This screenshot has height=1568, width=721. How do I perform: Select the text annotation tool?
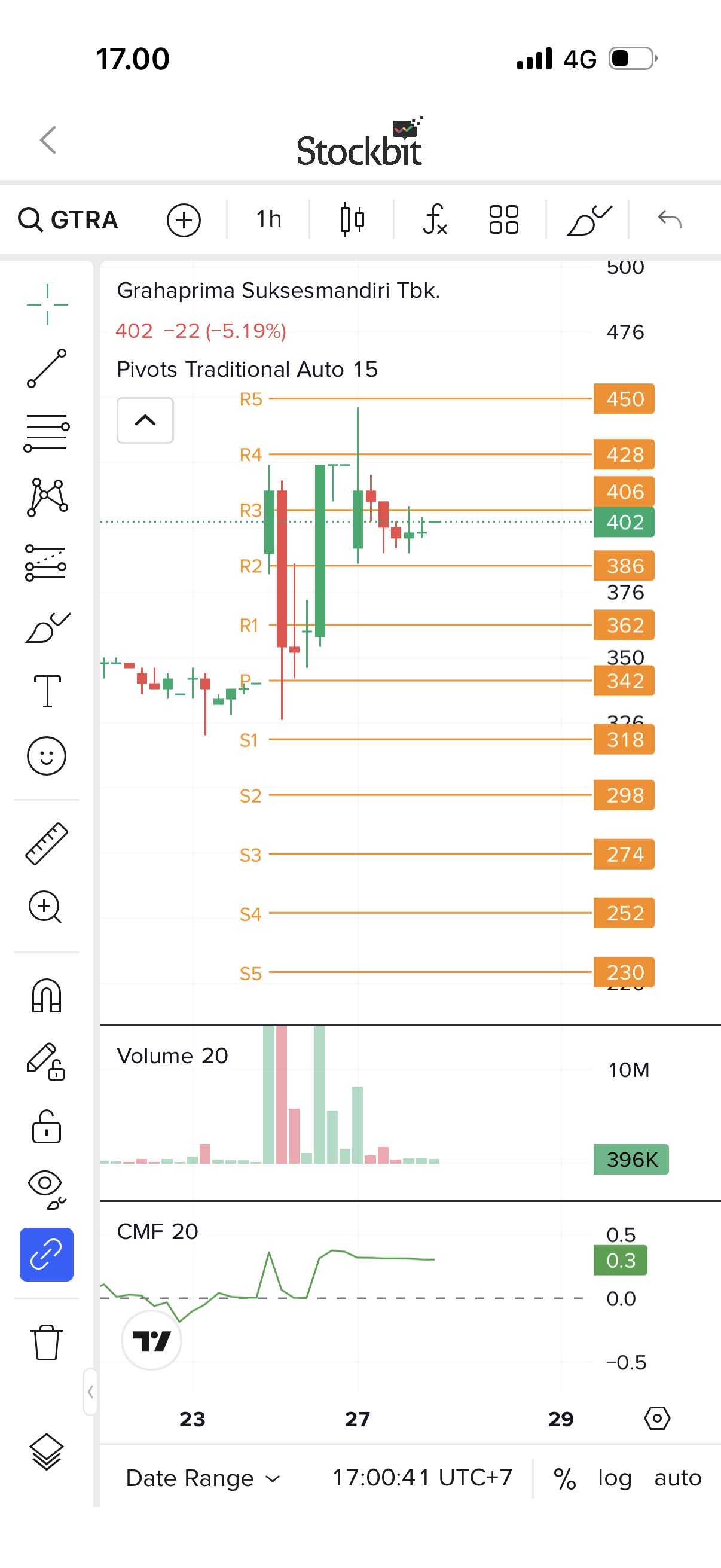tap(47, 691)
